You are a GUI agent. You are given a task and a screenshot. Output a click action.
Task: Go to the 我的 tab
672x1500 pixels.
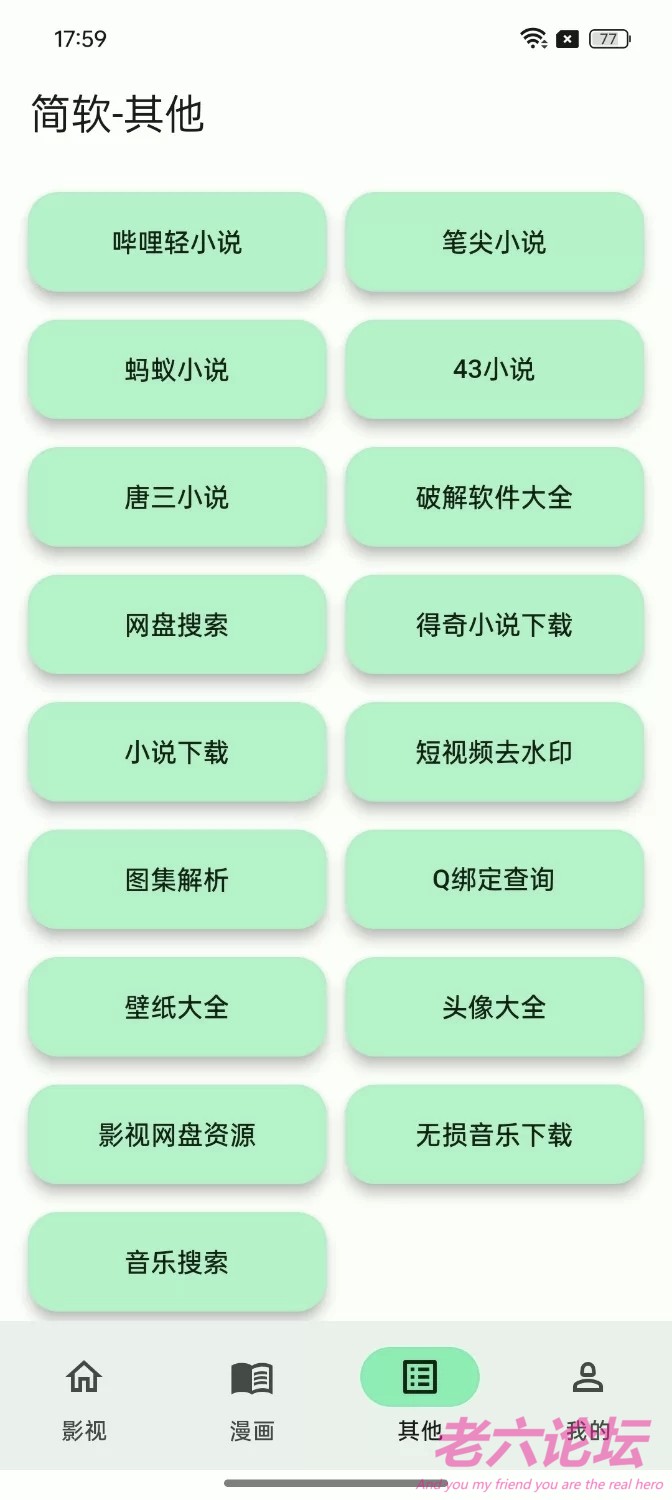point(588,1399)
